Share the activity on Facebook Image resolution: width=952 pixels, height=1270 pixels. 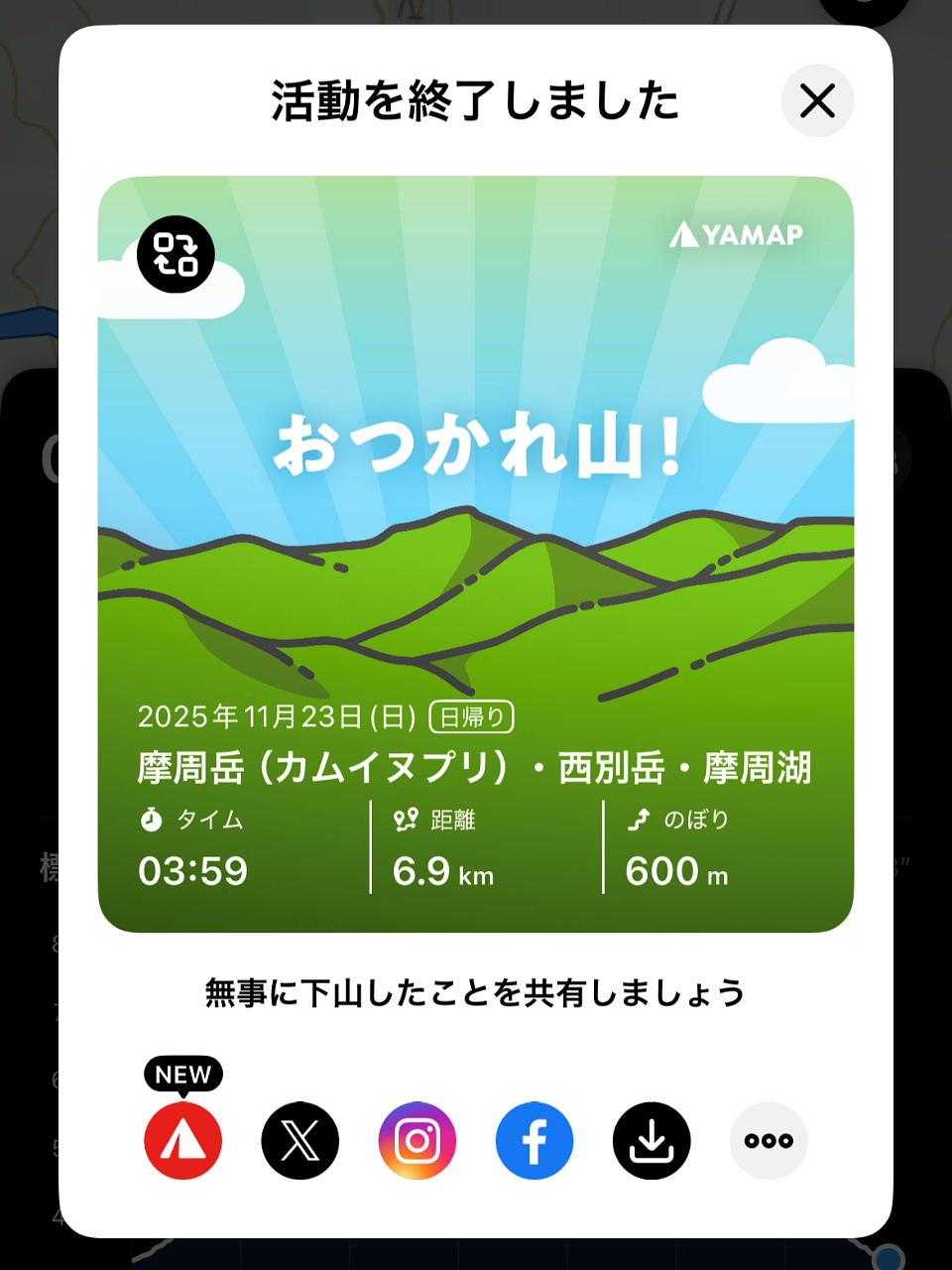click(535, 1141)
